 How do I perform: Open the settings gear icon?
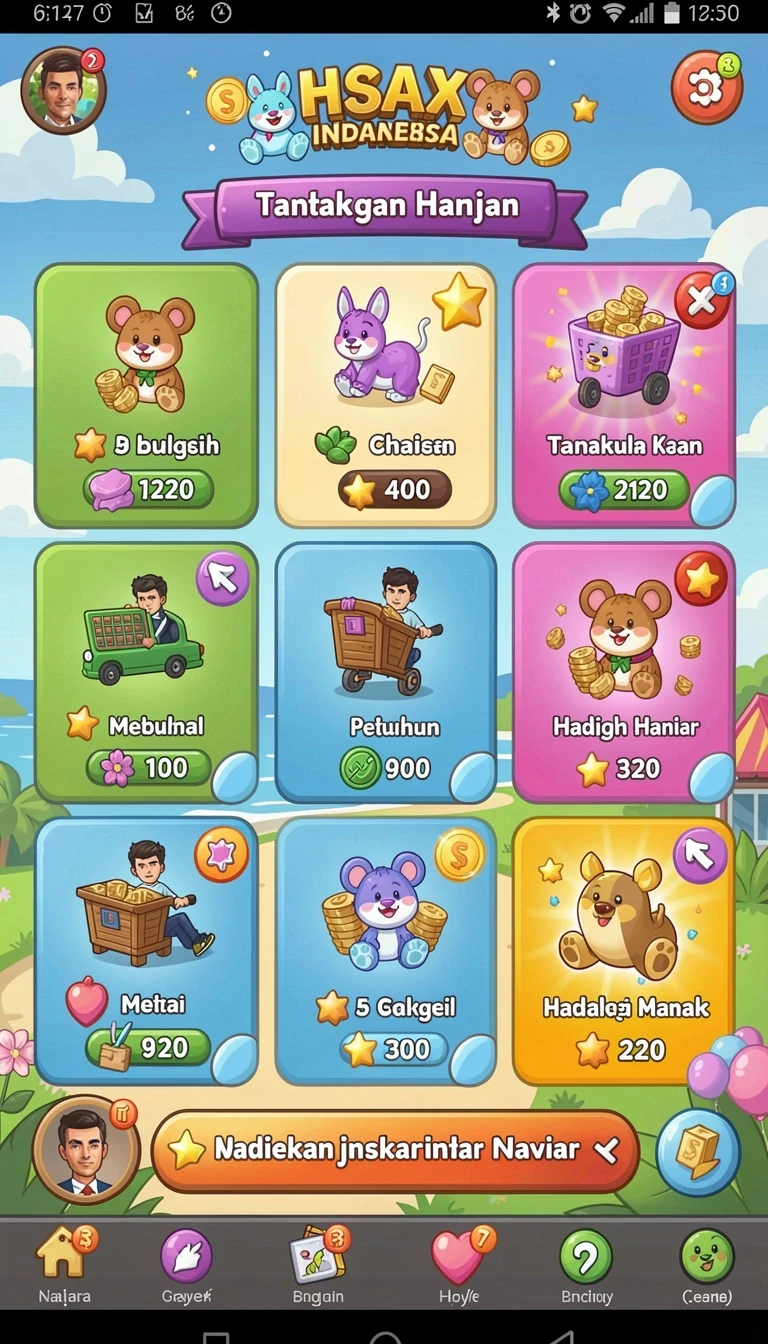tap(706, 87)
